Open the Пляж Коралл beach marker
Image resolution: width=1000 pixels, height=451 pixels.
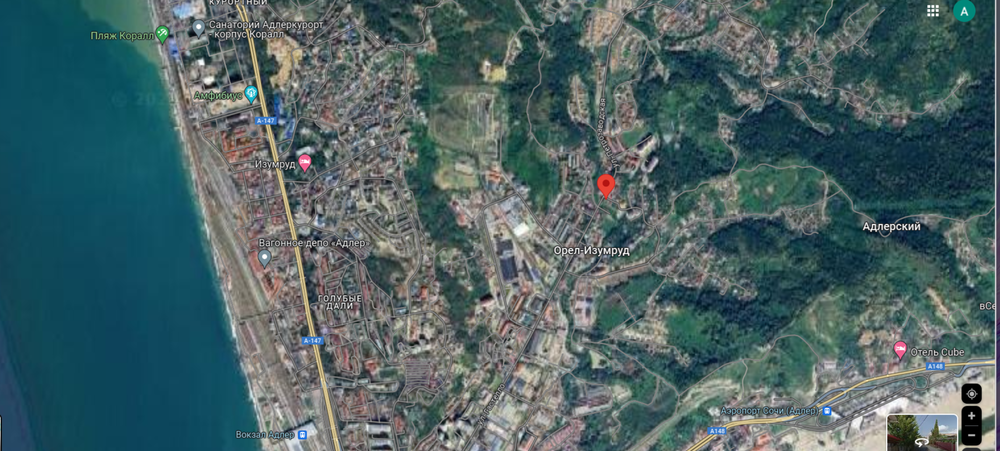tap(162, 35)
